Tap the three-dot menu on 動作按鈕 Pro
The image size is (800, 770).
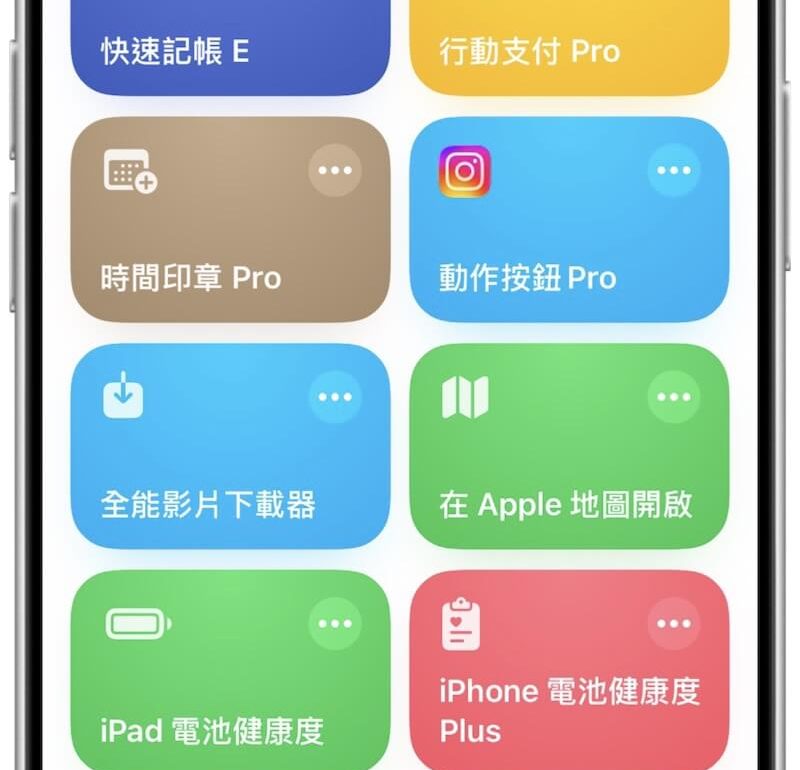tap(673, 170)
